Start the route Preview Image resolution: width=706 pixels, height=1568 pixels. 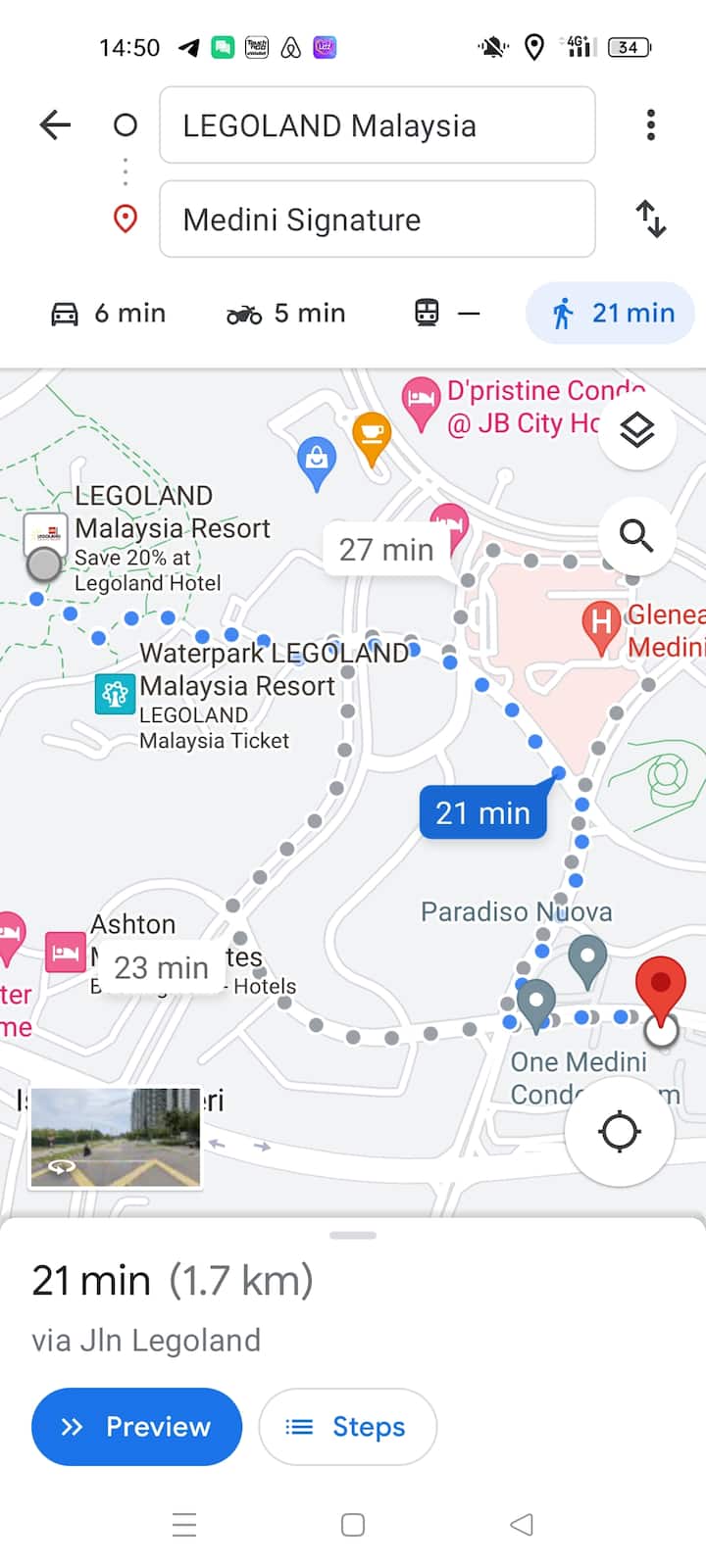click(x=136, y=1427)
